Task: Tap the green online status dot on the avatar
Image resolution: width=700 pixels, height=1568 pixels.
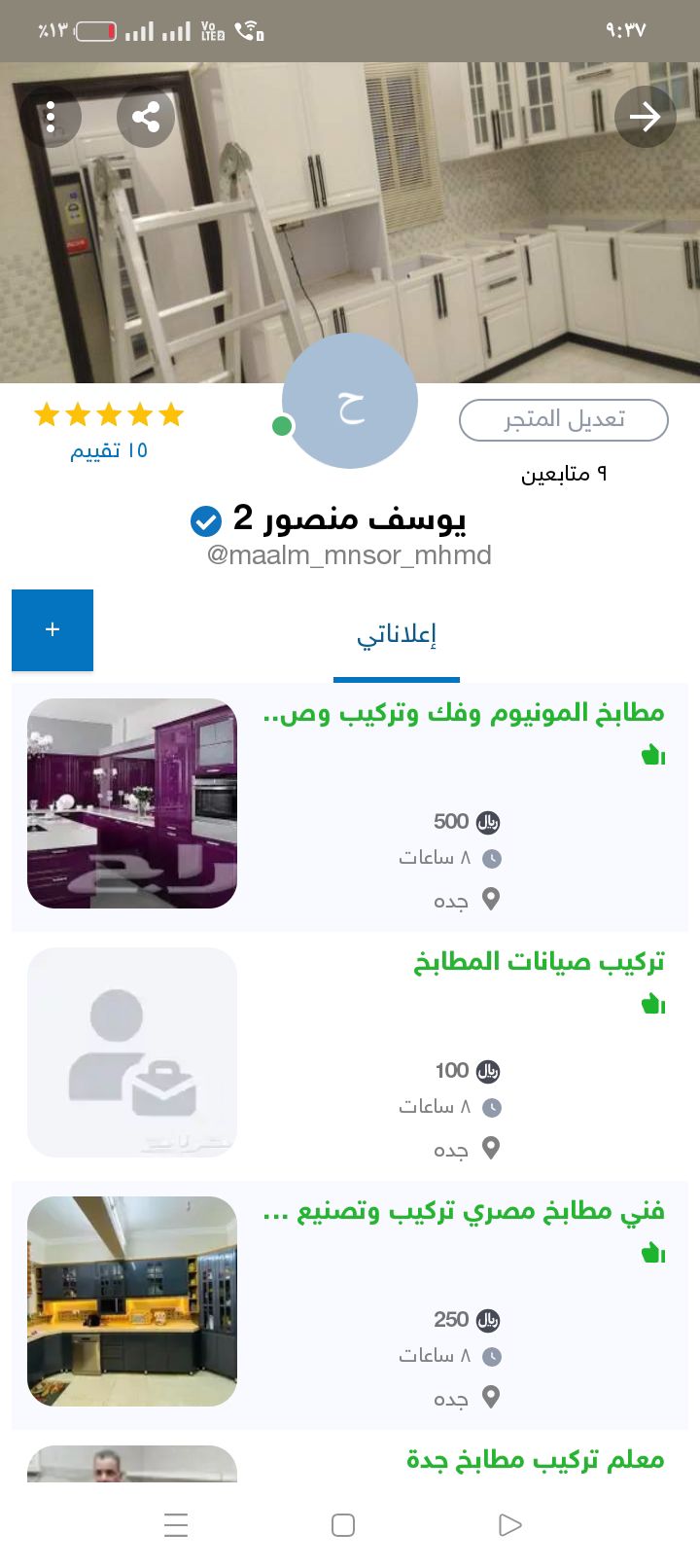Action: click(281, 426)
